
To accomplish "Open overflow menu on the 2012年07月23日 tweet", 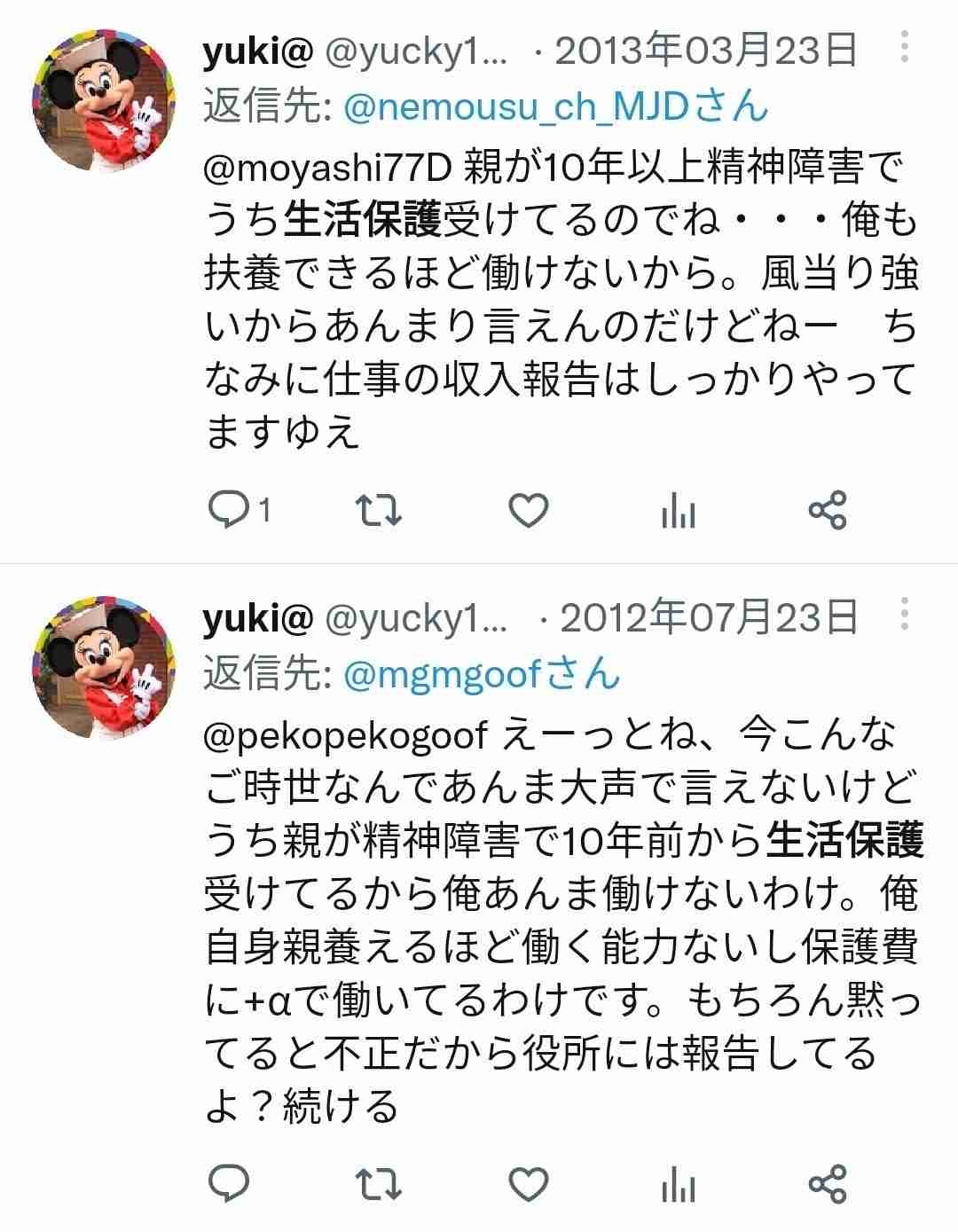I will pos(904,614).
